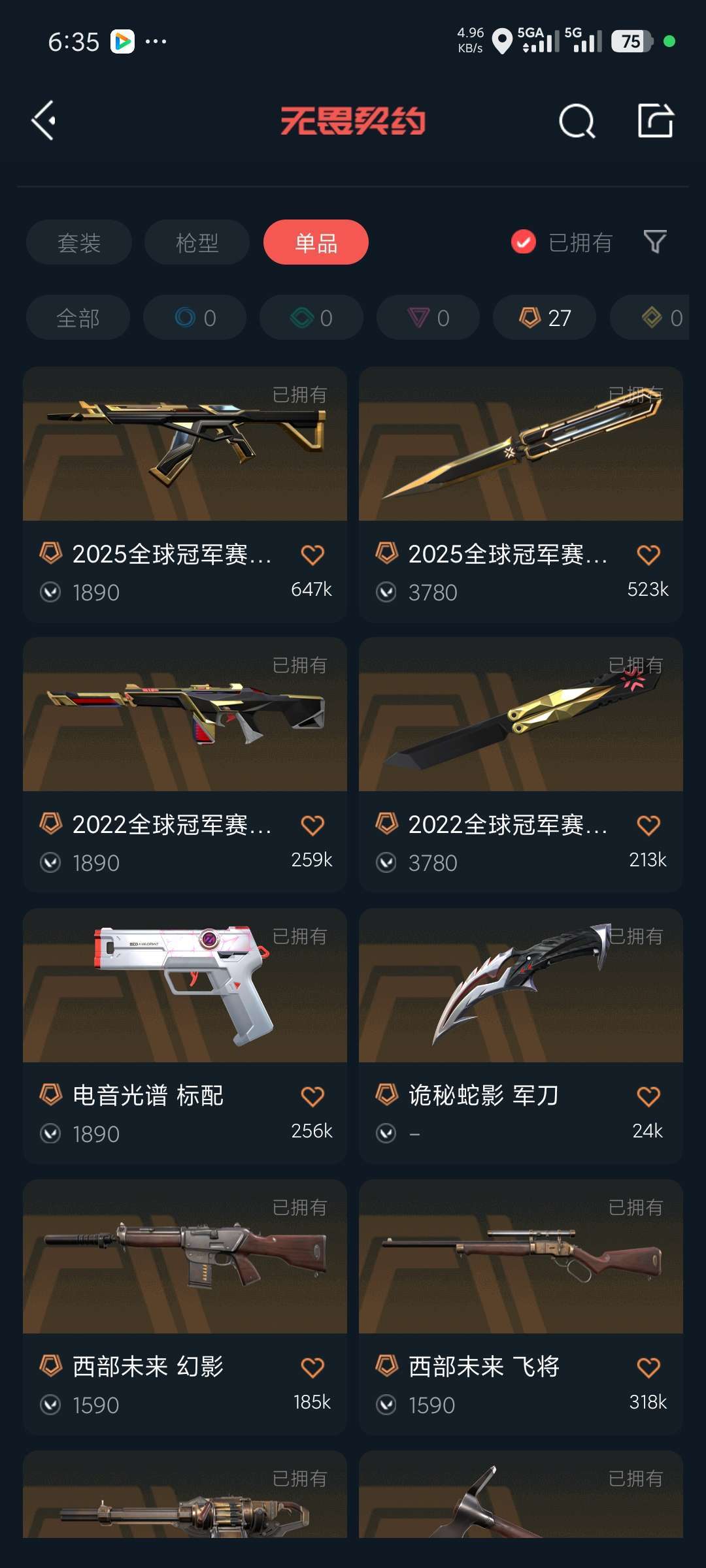Image resolution: width=706 pixels, height=1568 pixels.
Task: Favorite the 电音光谱 标配 skin heart
Action: tap(313, 1096)
